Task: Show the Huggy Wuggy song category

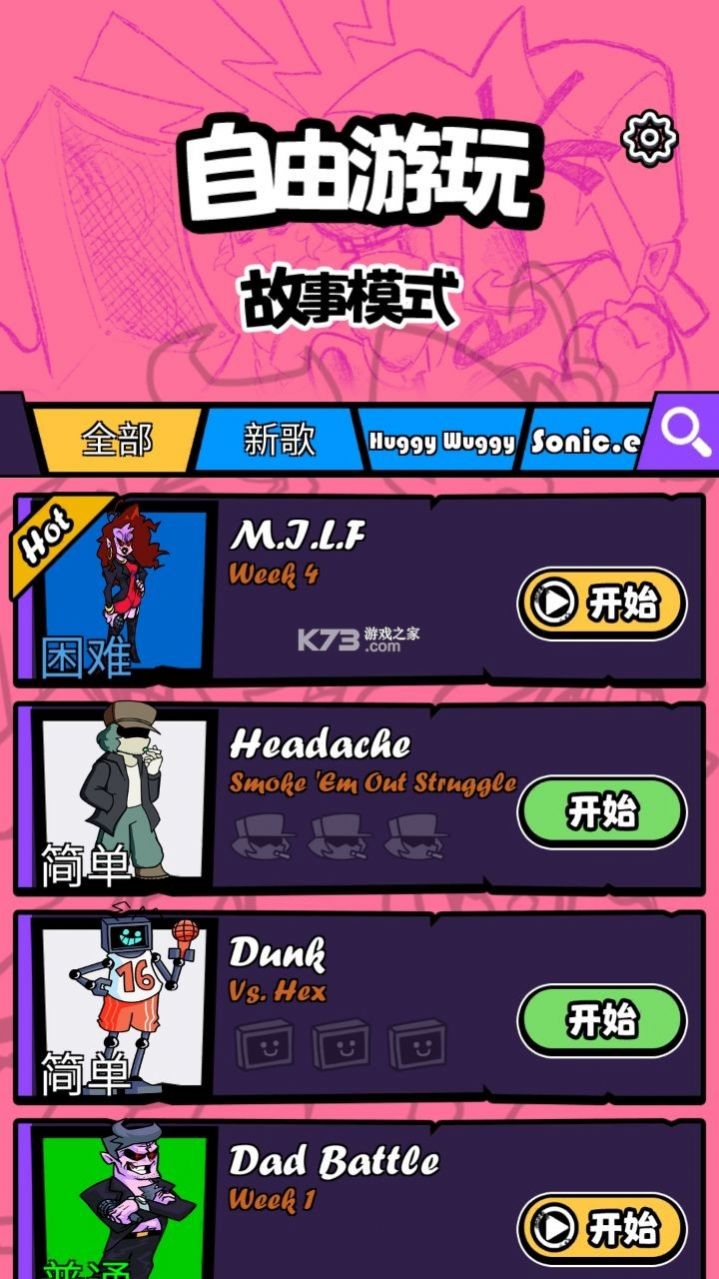Action: click(x=442, y=441)
